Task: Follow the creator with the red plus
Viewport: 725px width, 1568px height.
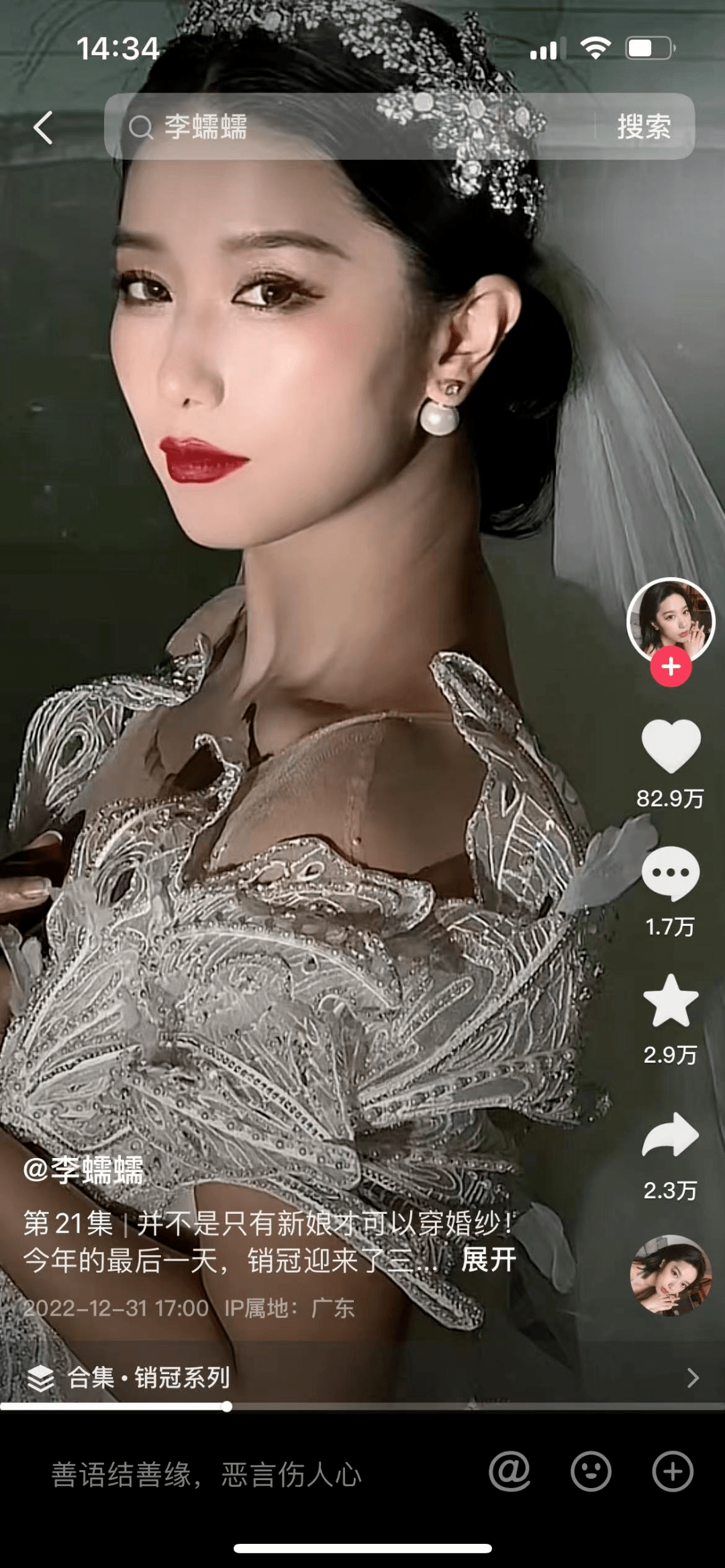Action: coord(671,667)
